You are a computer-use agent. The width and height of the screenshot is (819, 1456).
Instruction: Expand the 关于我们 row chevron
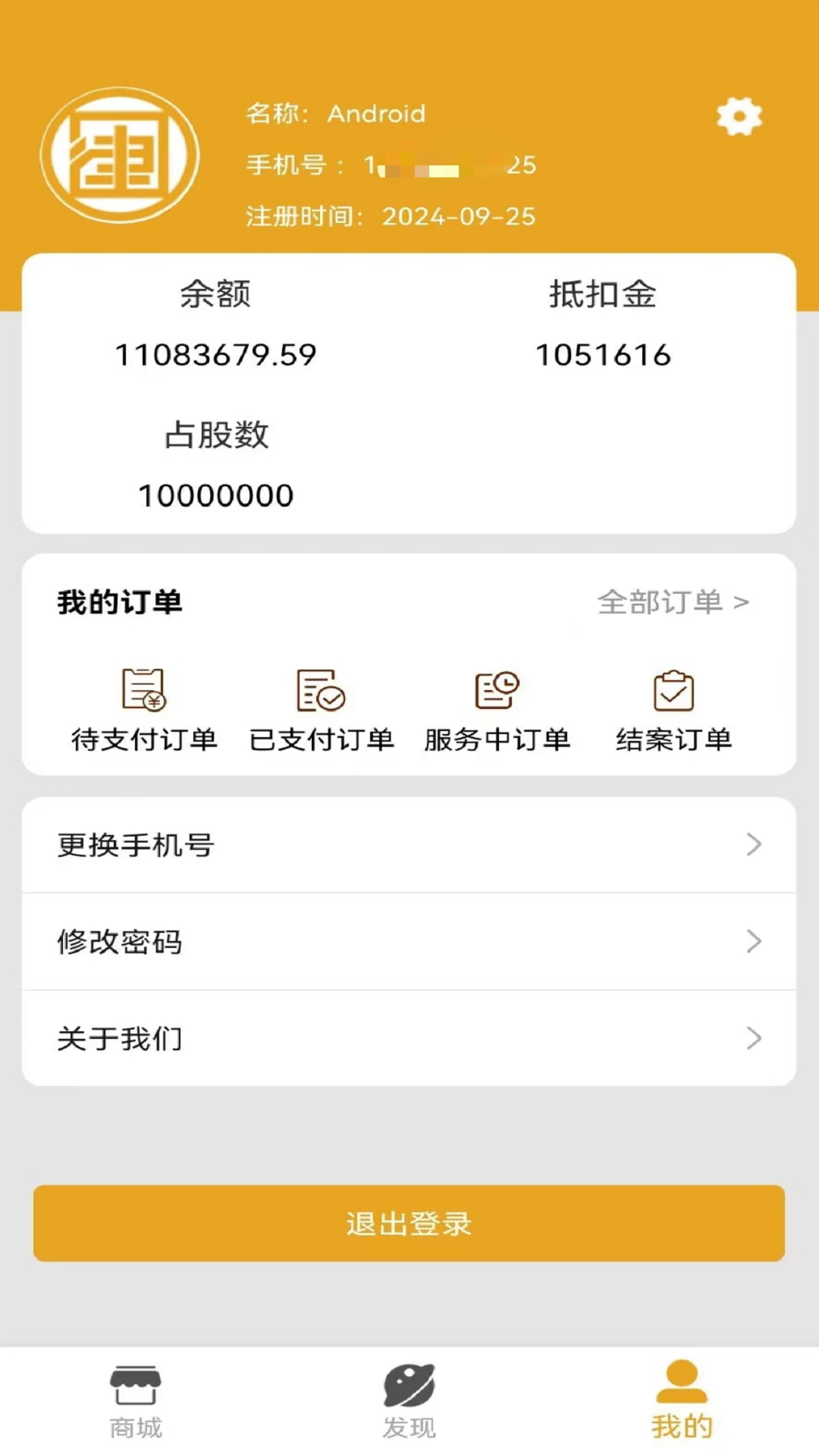point(753,1040)
